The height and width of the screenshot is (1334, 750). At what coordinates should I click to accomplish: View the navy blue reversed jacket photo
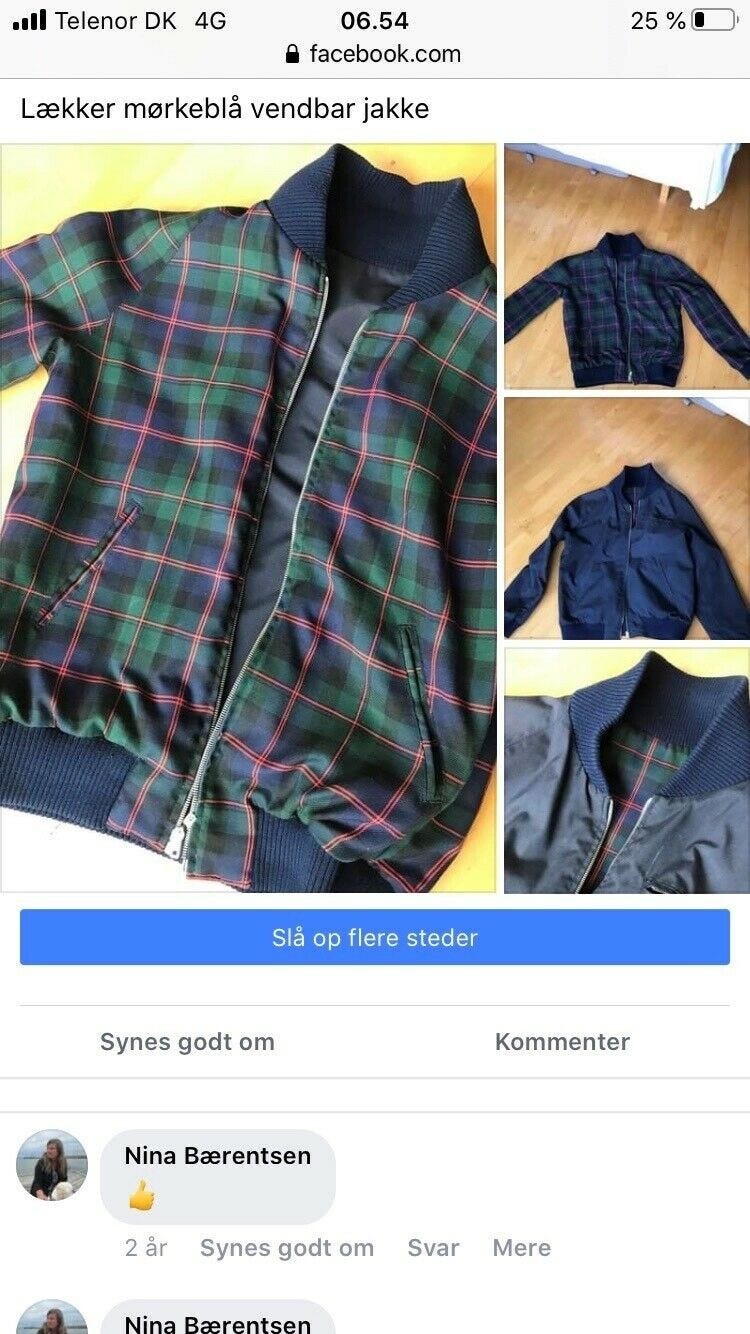(627, 518)
